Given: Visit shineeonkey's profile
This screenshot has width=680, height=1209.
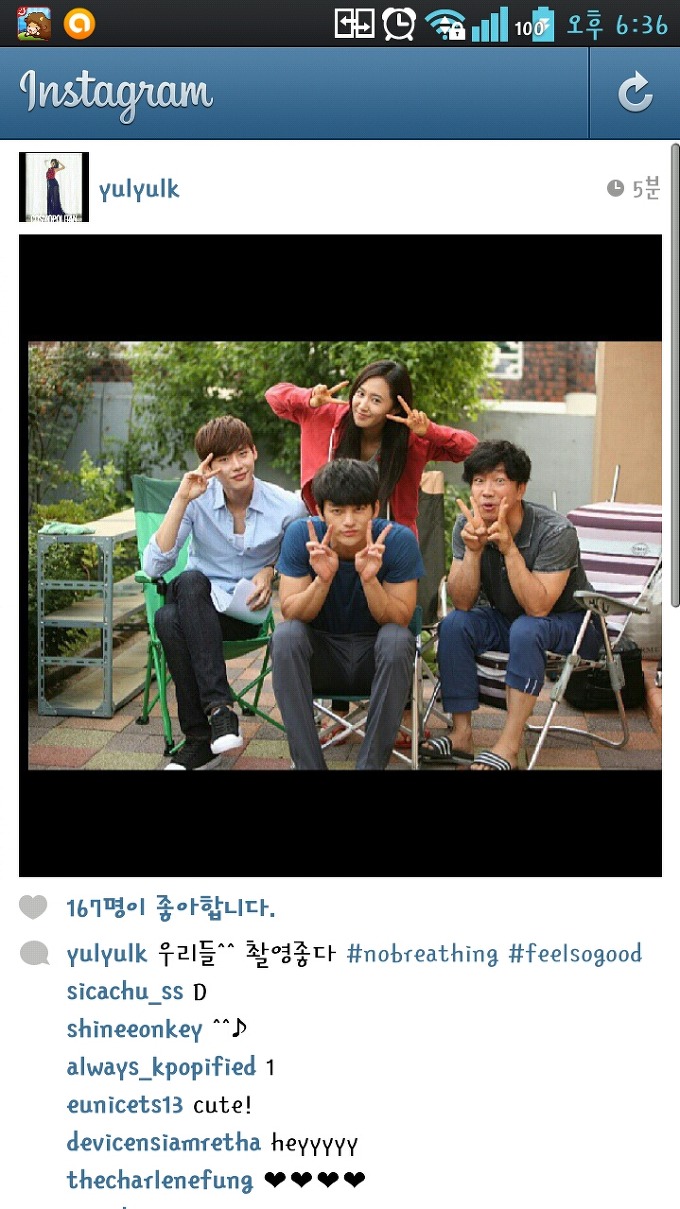Looking at the screenshot, I should point(134,1029).
